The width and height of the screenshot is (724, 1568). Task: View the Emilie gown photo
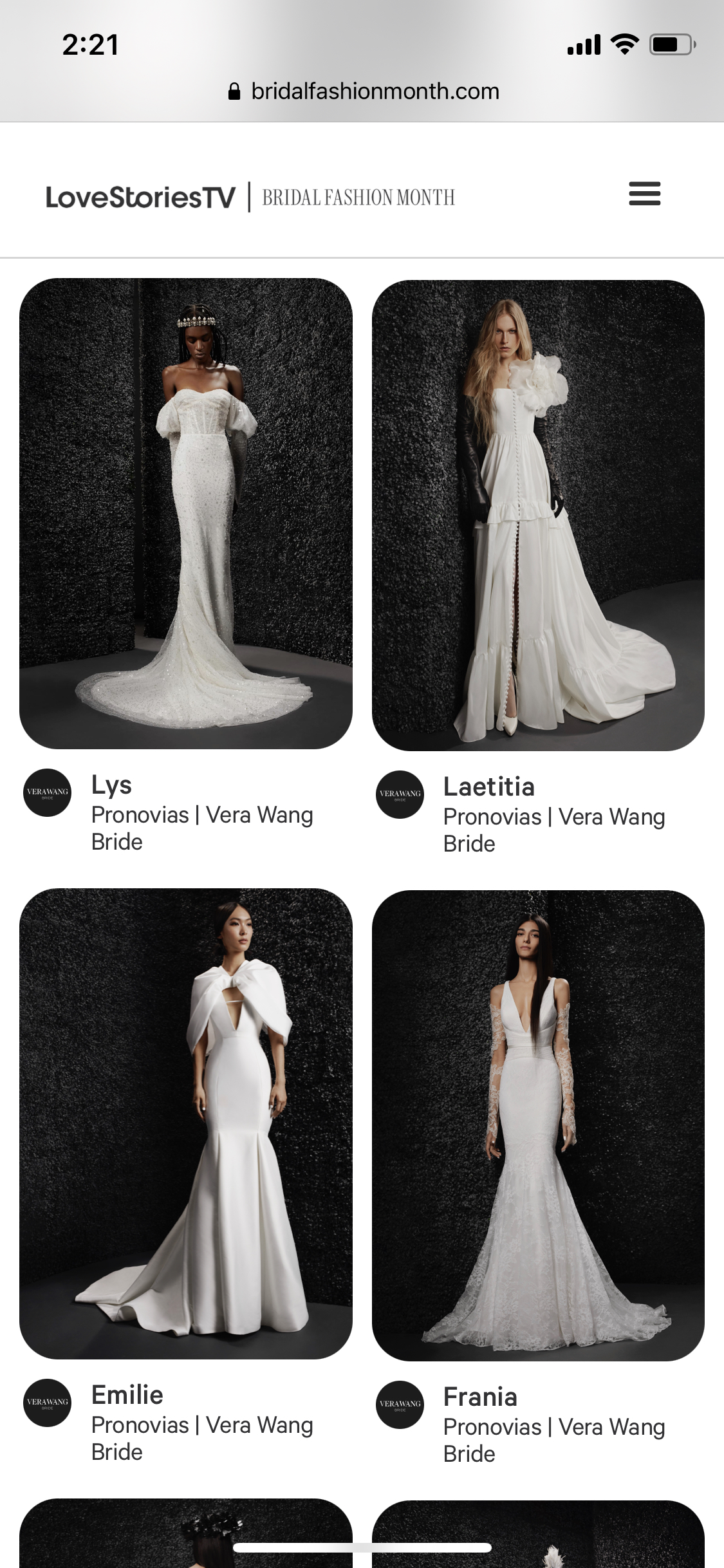point(186,1123)
